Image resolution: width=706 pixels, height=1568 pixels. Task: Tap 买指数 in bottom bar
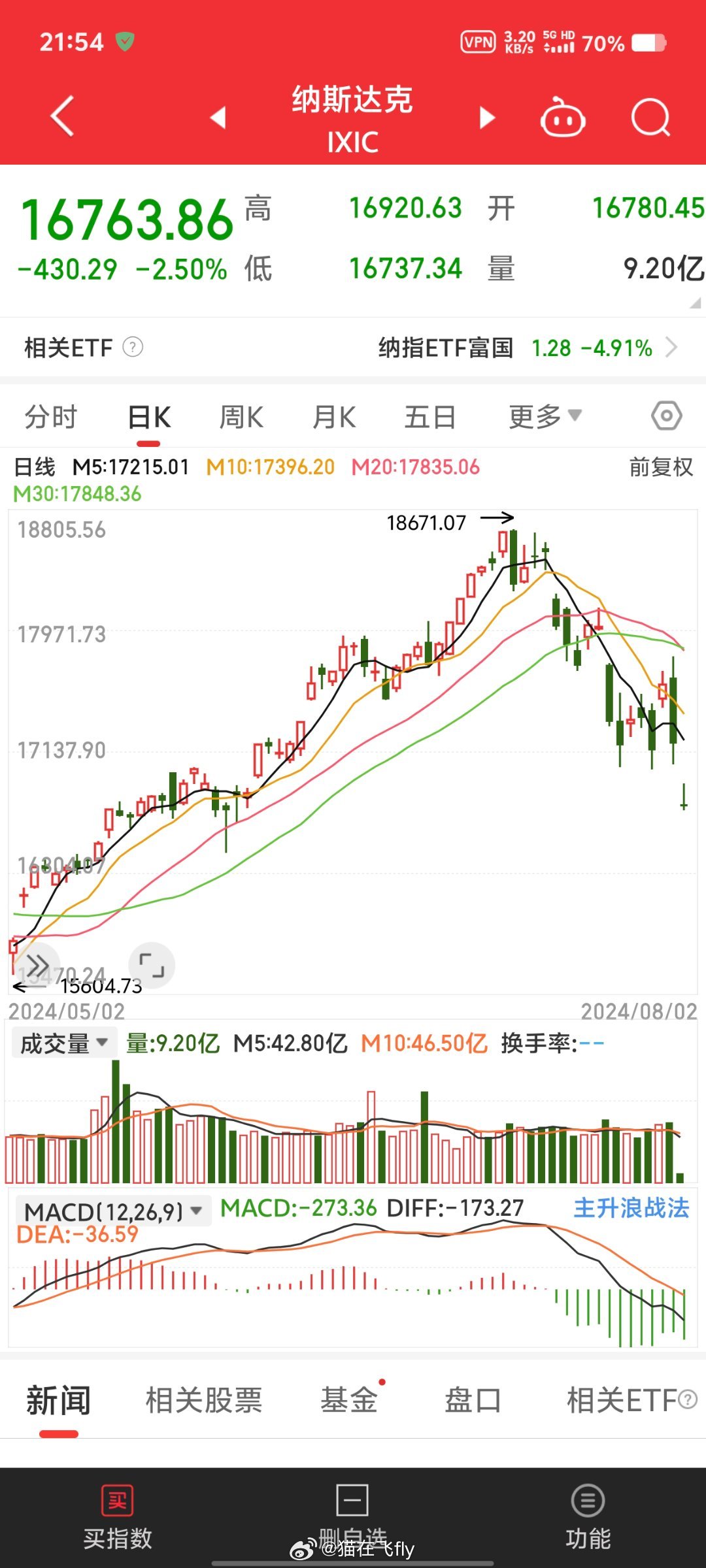(118, 1517)
